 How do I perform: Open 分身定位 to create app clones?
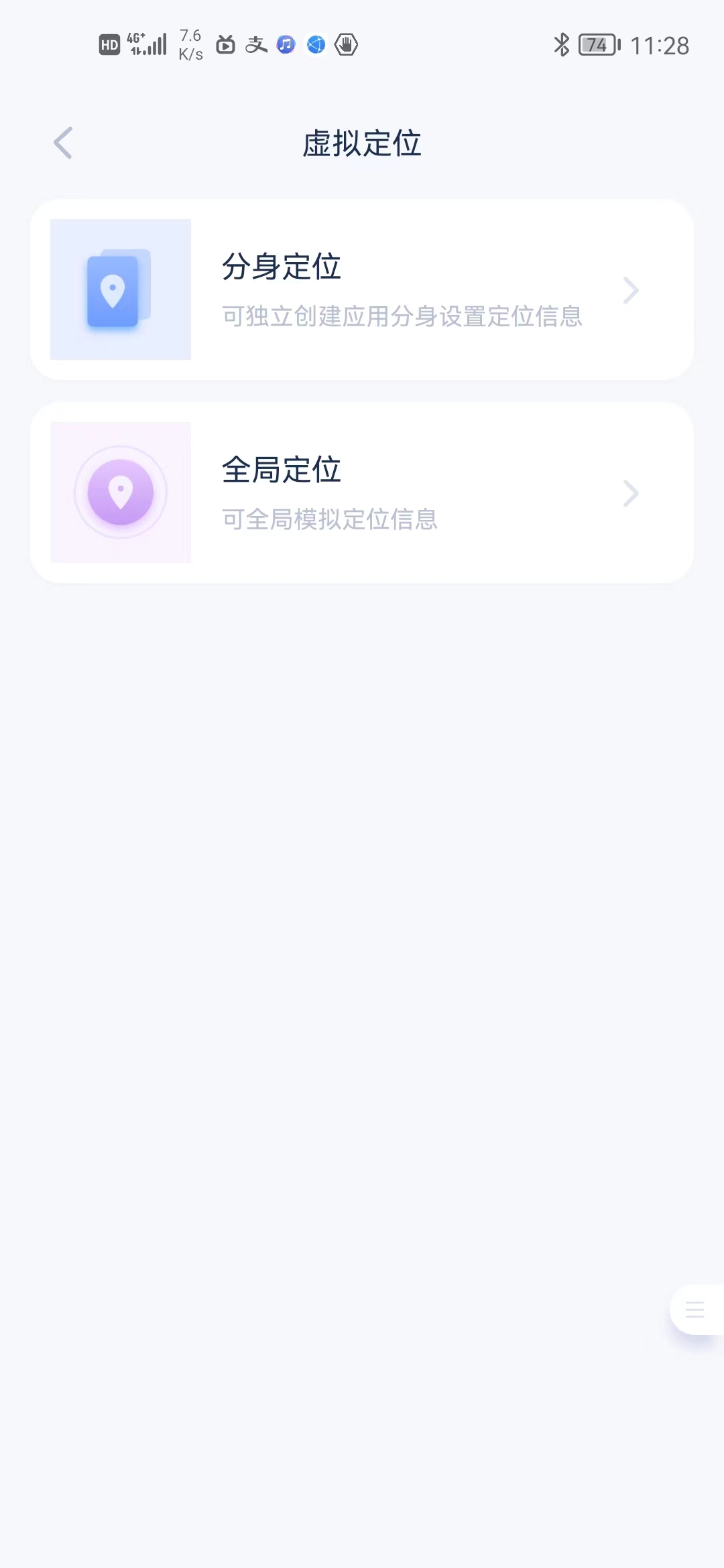[362, 289]
